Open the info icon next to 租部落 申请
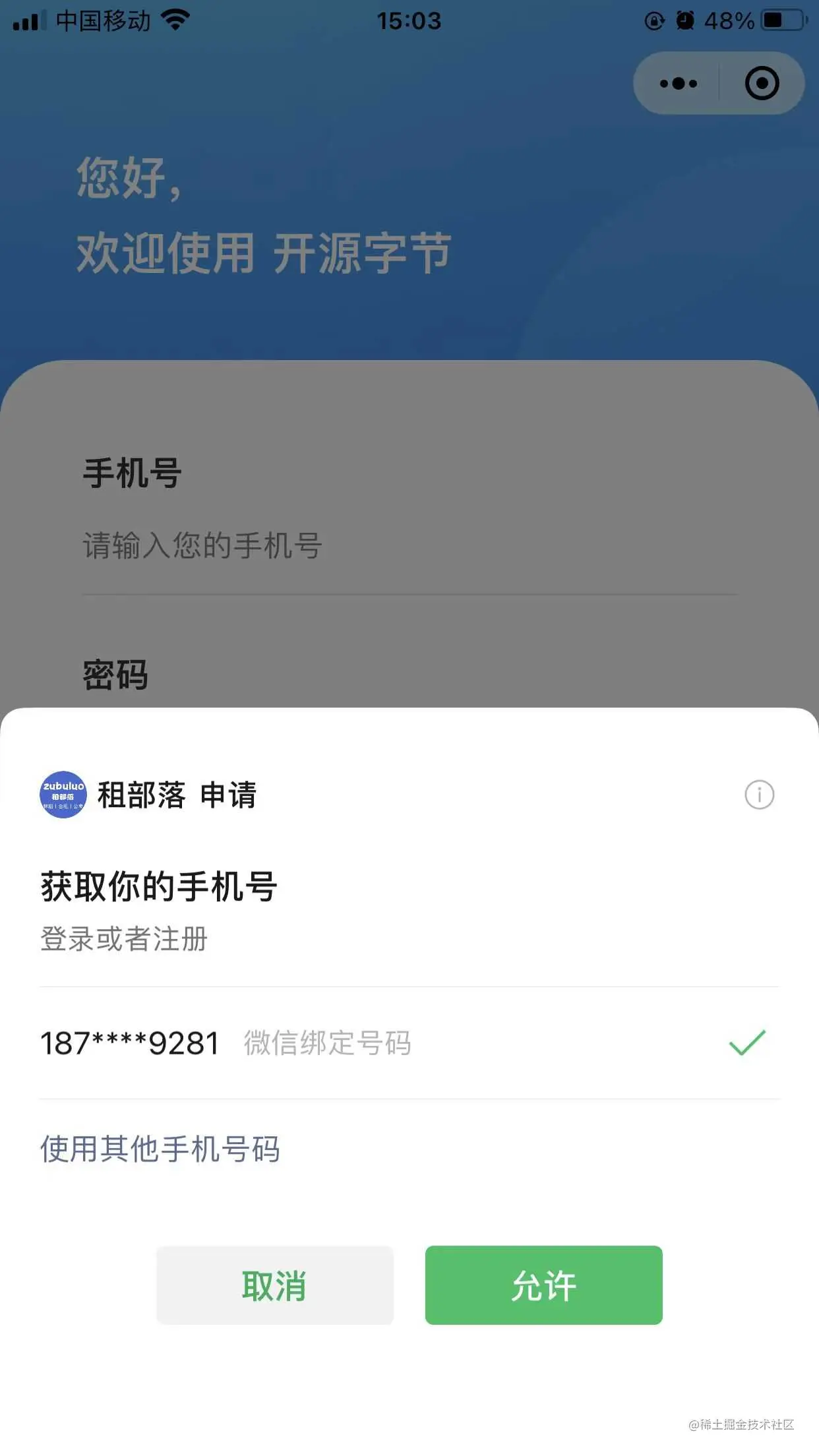The height and width of the screenshot is (1456, 819). tap(759, 795)
